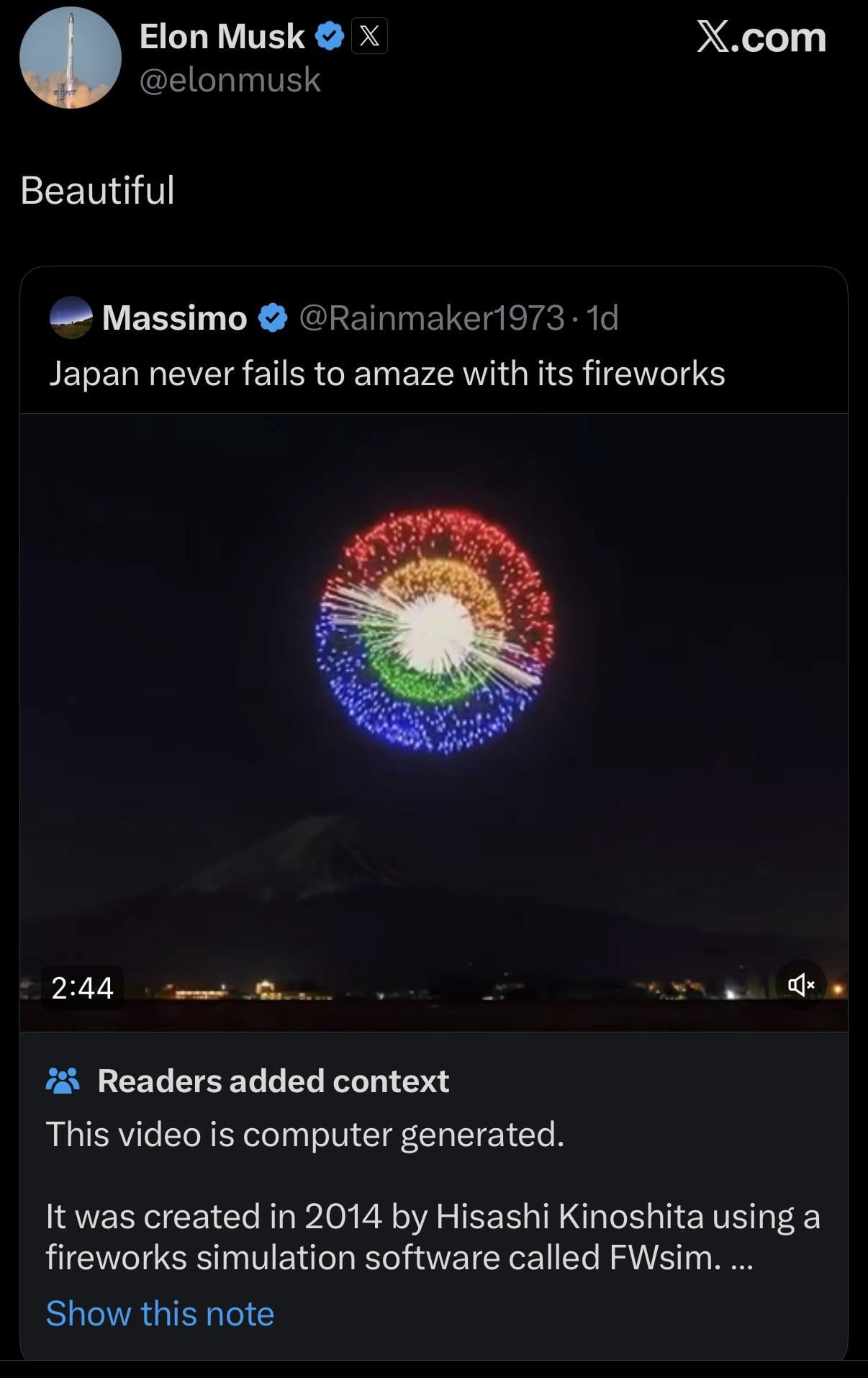
Task: Open Massimo's quoted post
Action: [386, 374]
